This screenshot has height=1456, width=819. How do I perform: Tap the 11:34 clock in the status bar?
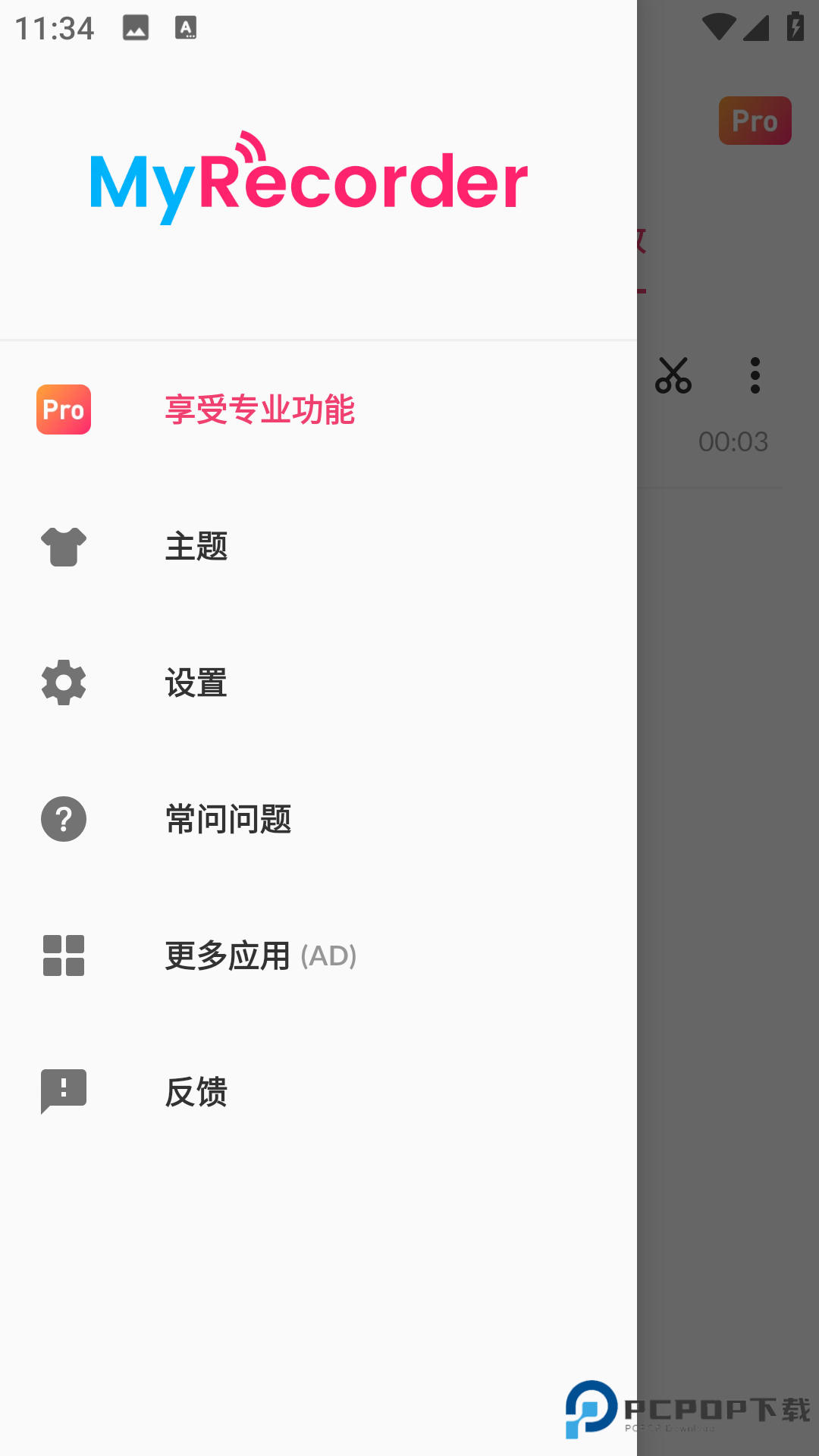tap(55, 29)
